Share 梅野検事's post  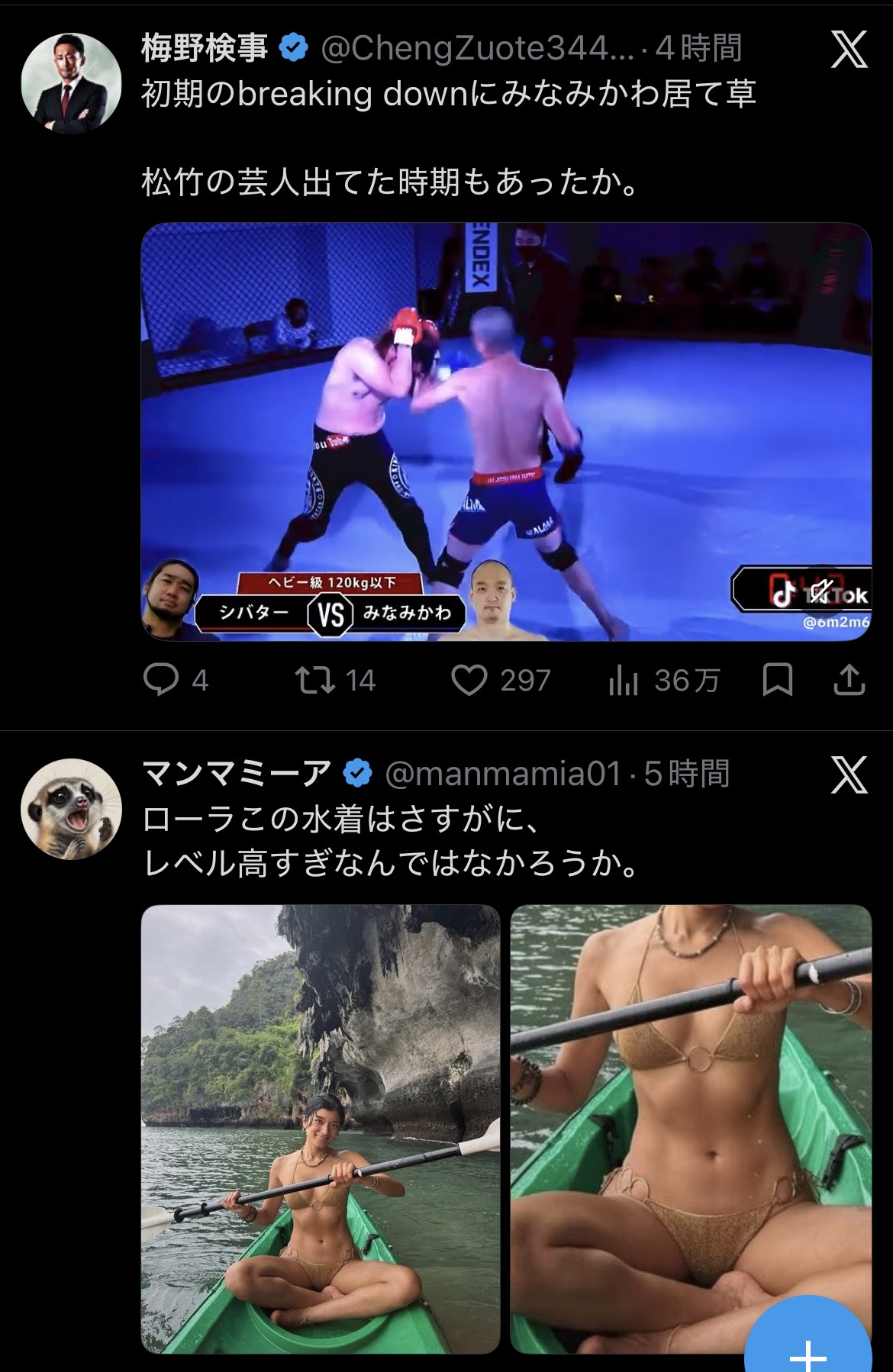849,680
